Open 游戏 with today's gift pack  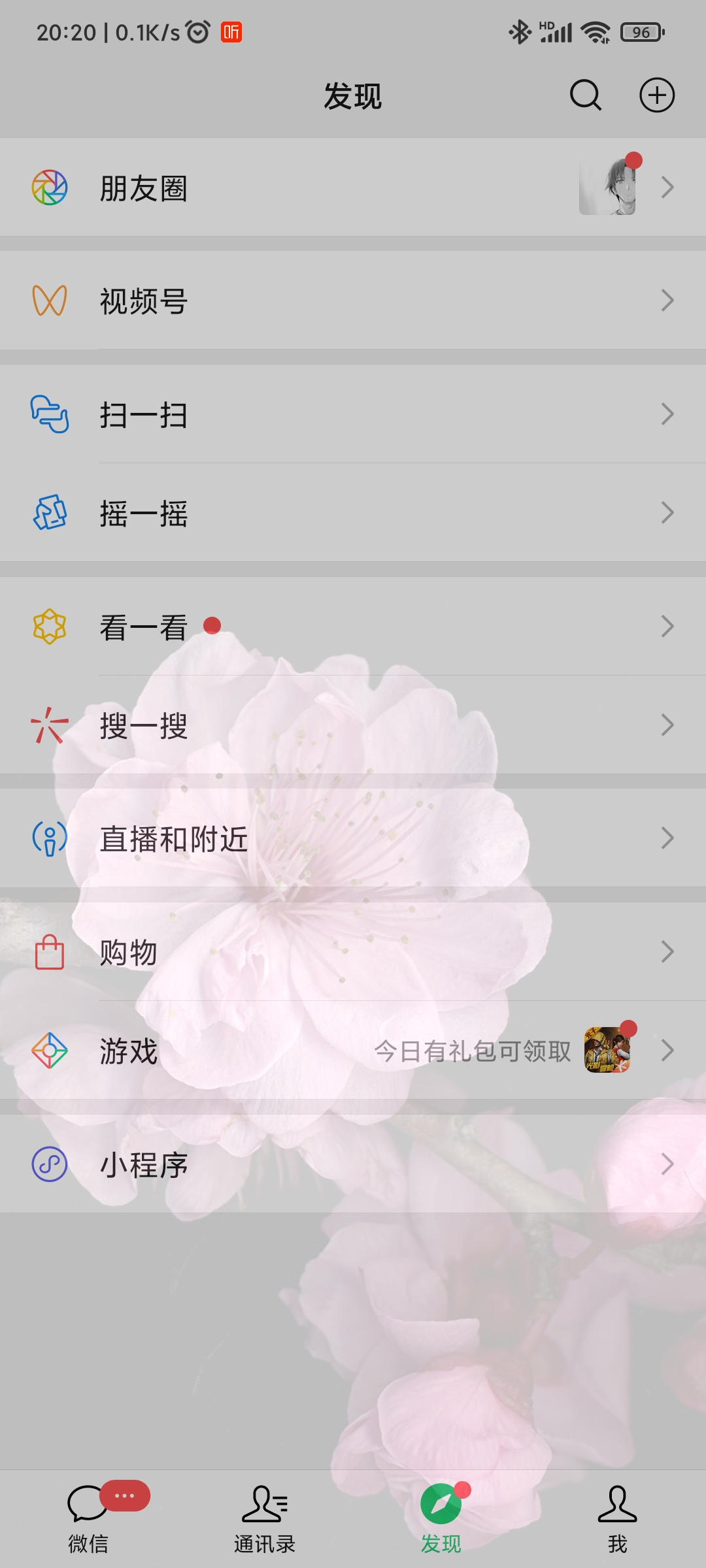tap(353, 1051)
